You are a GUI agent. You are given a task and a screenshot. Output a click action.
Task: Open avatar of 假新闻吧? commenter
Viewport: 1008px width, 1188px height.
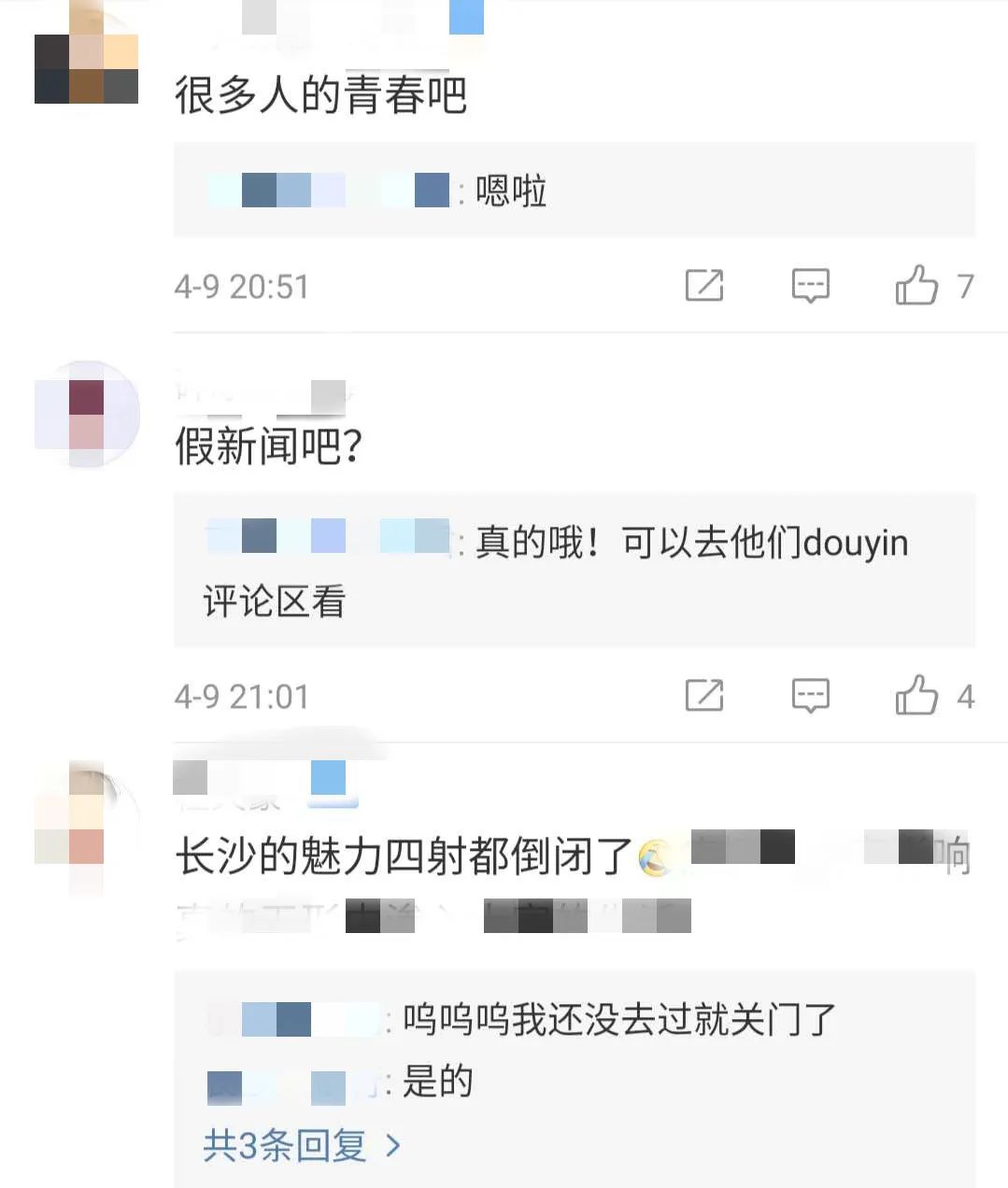click(86, 415)
